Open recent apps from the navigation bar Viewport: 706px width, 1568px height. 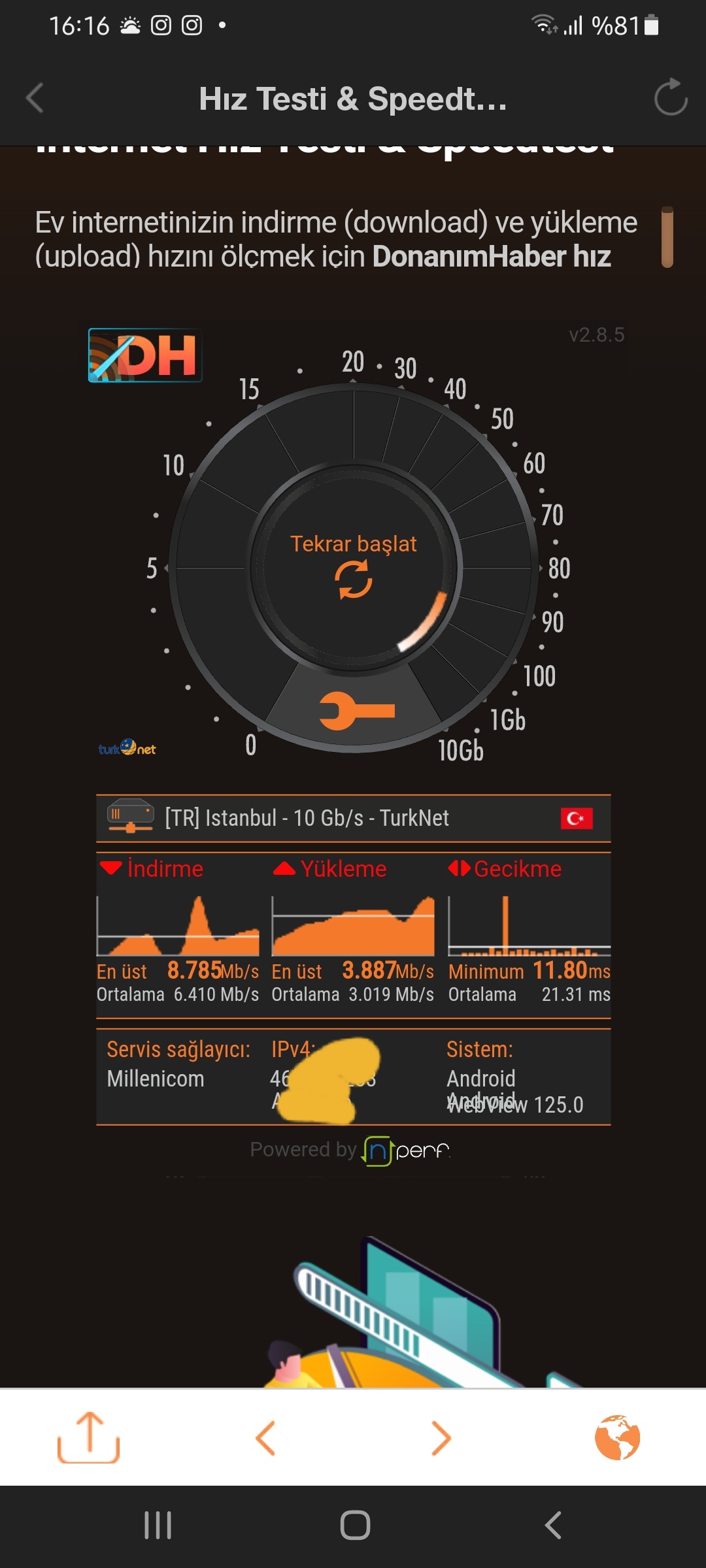[158, 1526]
